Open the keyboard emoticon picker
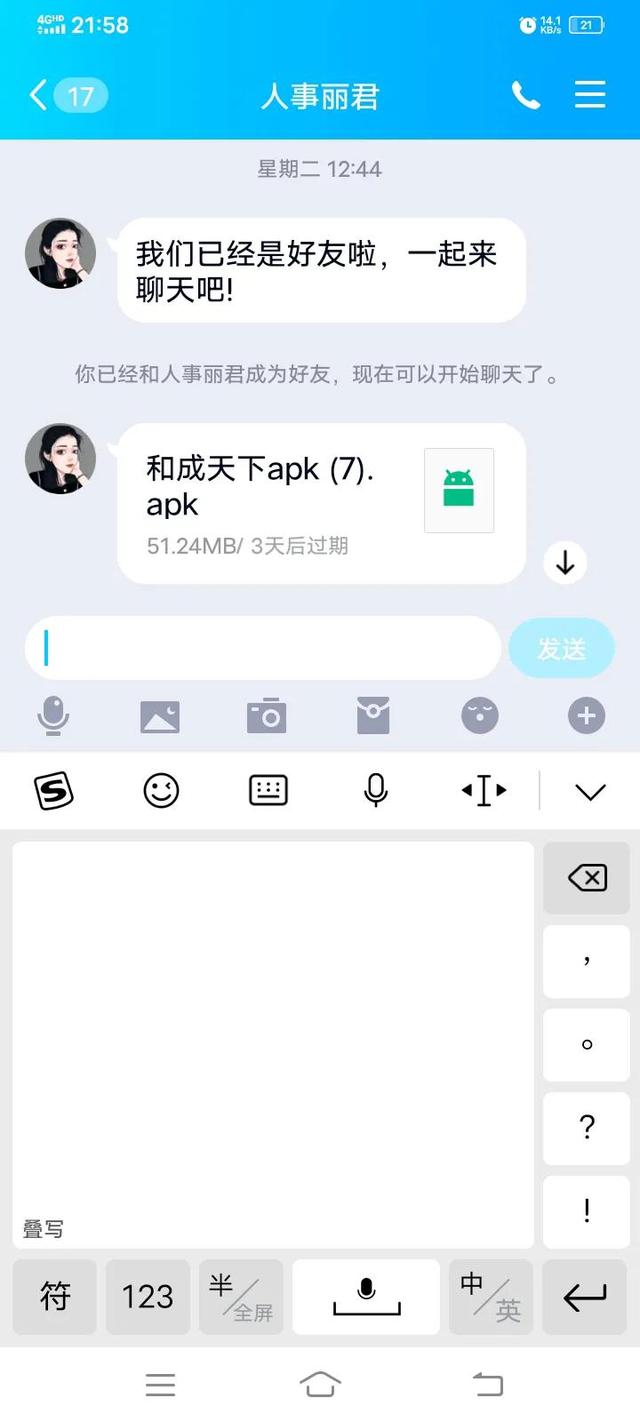Screen dimensions: 640x1422 point(161,791)
